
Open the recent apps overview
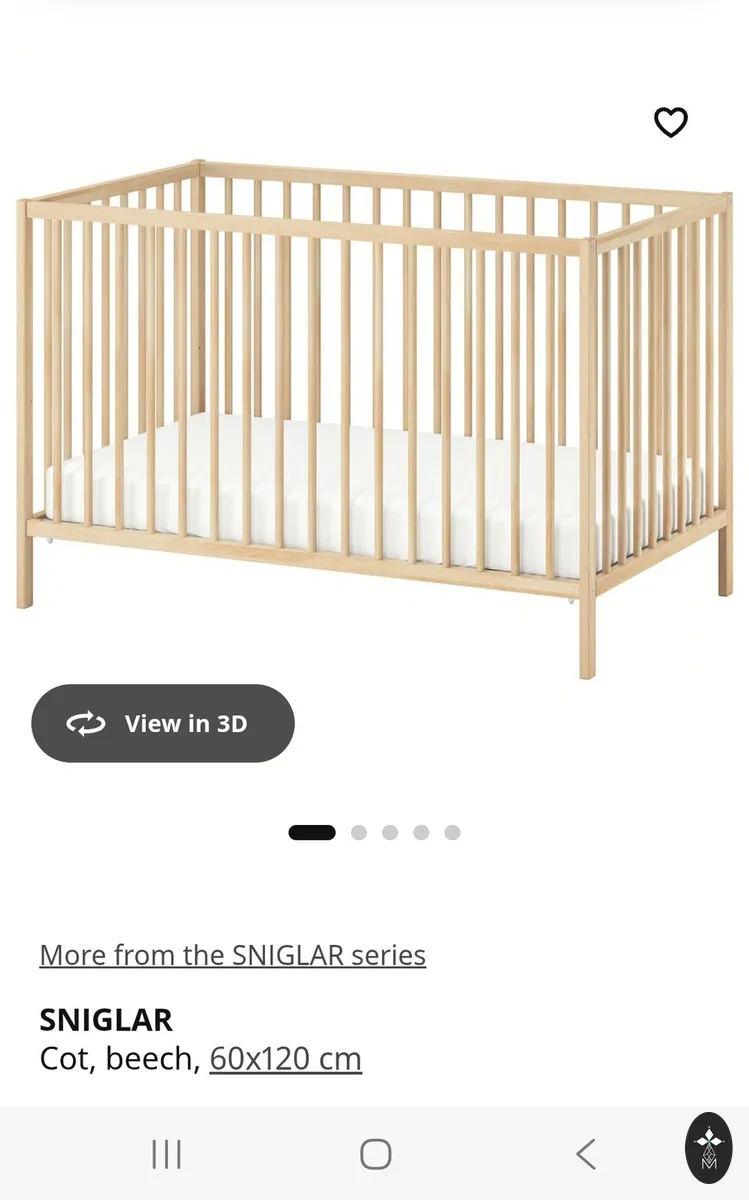pyautogui.click(x=166, y=1154)
